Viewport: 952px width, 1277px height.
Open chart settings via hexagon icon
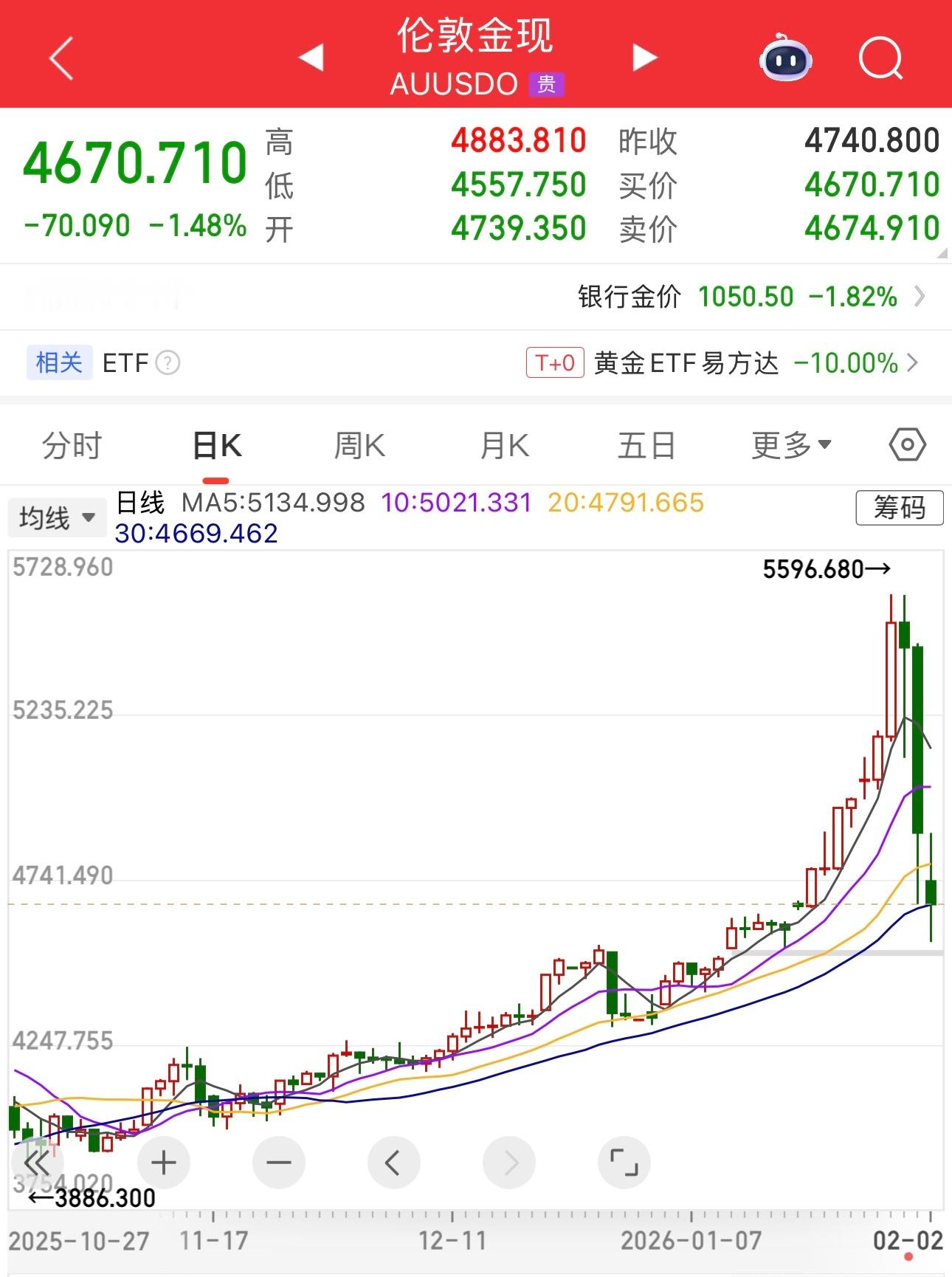click(x=906, y=443)
